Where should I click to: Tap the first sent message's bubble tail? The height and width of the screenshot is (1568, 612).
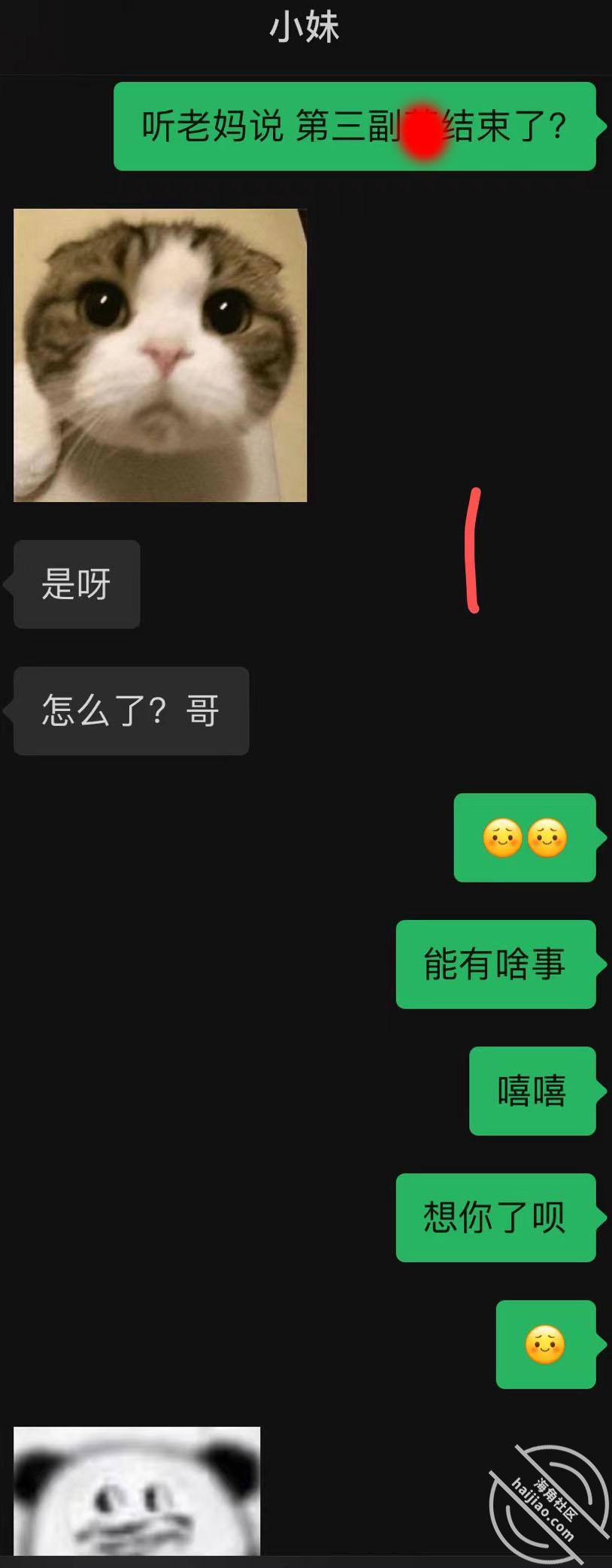[601, 126]
